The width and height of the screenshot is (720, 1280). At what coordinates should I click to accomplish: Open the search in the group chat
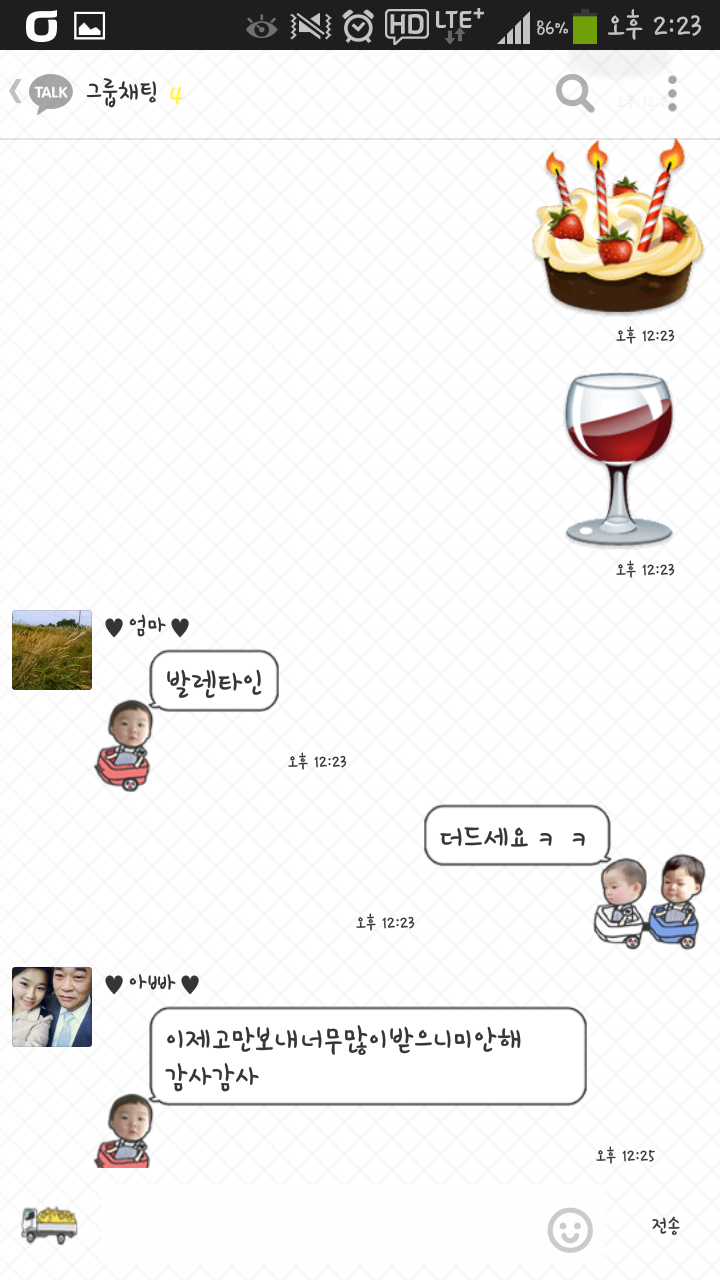574,93
